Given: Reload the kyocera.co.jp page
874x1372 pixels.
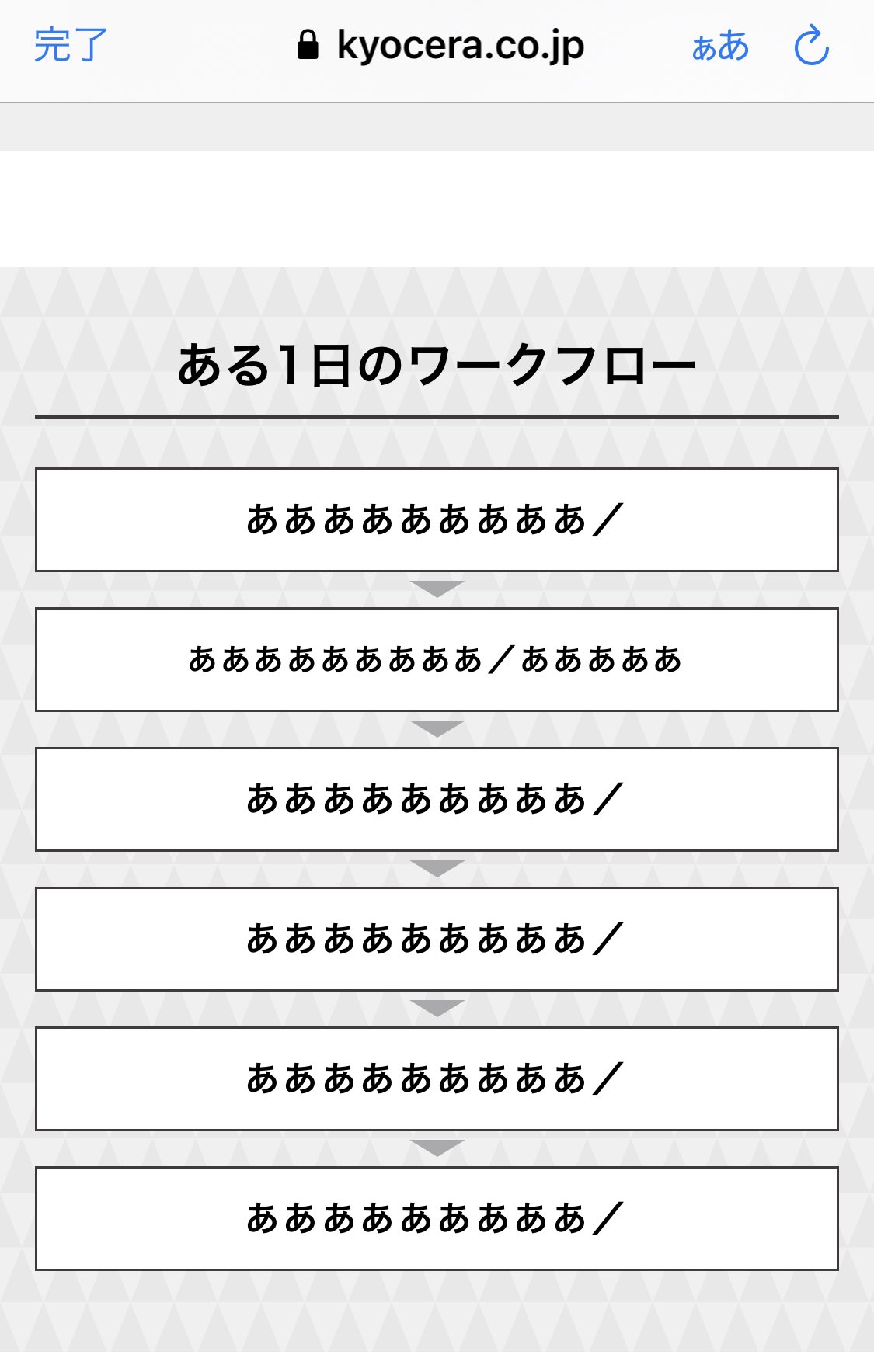Looking at the screenshot, I should (811, 46).
